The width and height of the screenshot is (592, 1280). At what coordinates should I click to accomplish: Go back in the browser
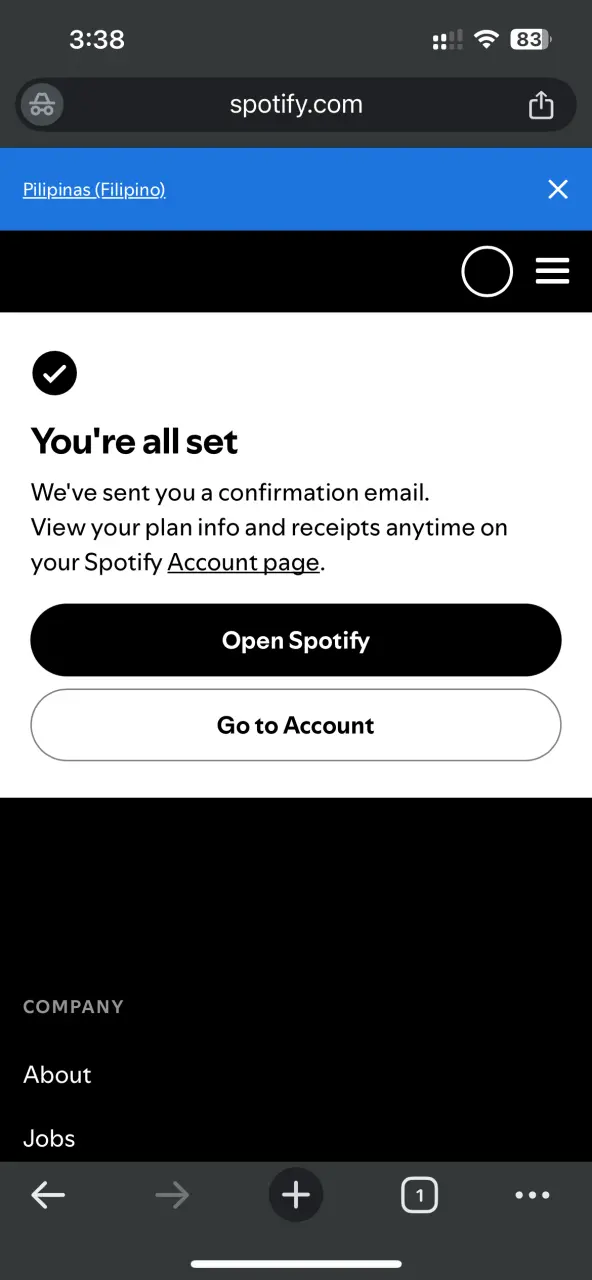pyautogui.click(x=48, y=1195)
